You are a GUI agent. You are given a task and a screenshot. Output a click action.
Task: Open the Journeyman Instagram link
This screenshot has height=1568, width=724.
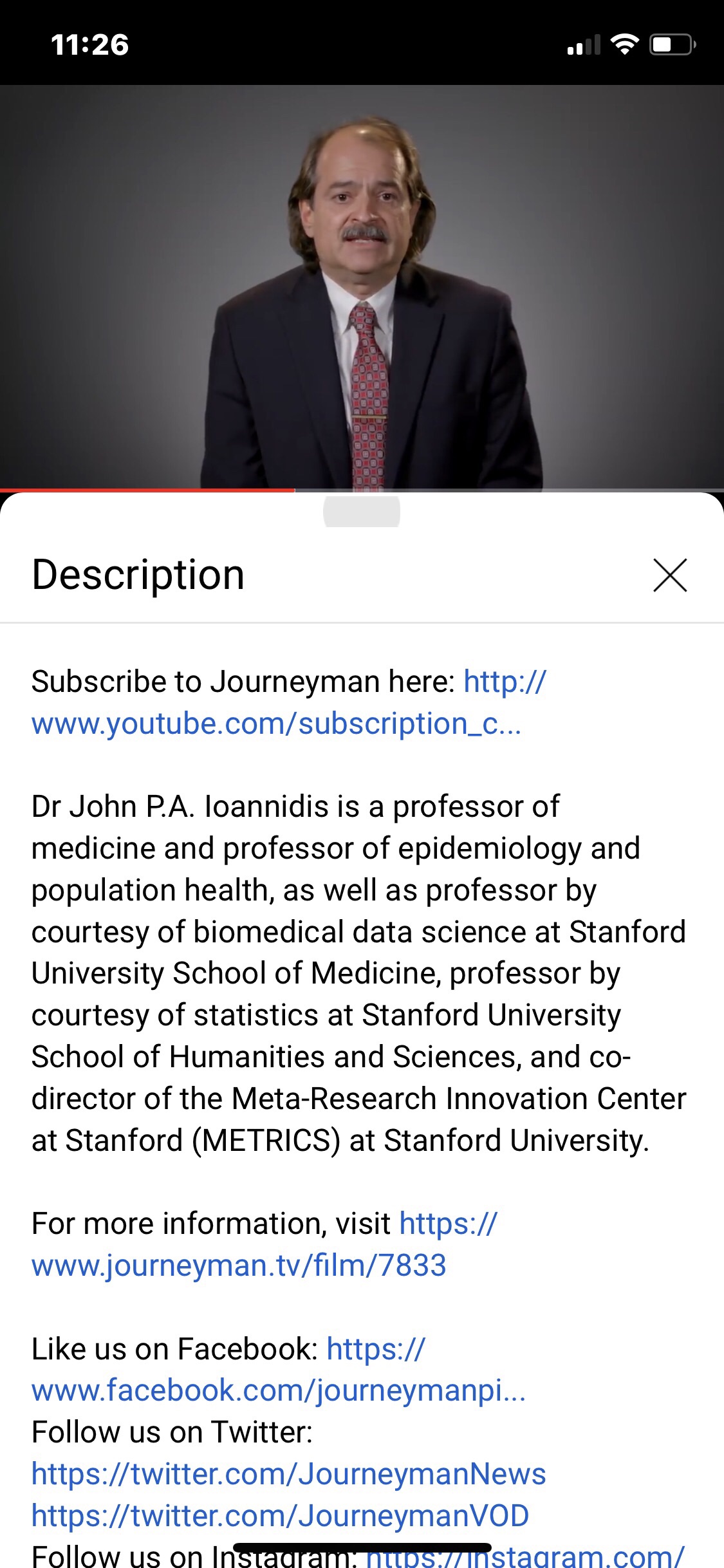pyautogui.click(x=524, y=1558)
